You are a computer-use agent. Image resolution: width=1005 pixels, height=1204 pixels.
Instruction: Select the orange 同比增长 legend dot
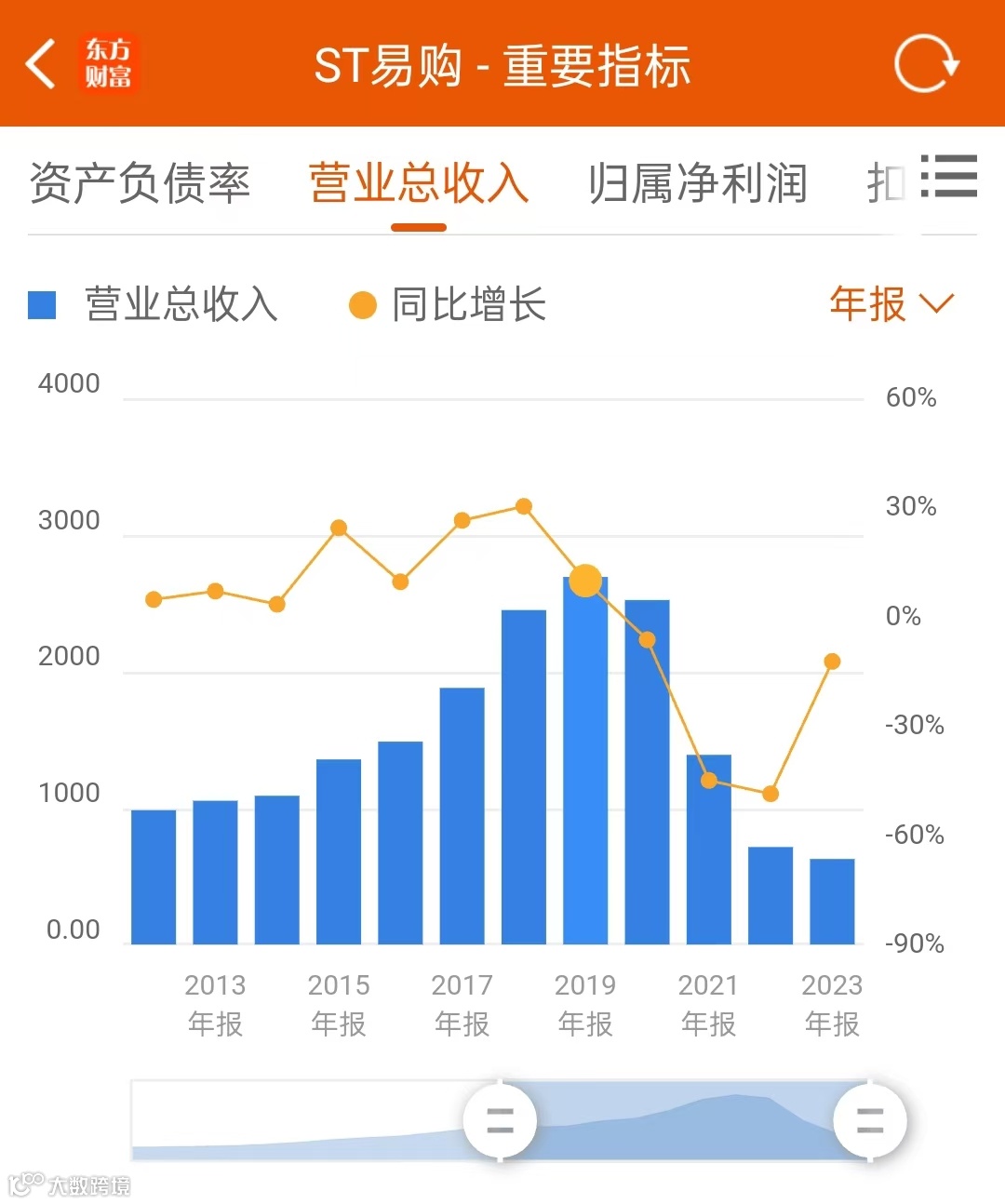(362, 304)
